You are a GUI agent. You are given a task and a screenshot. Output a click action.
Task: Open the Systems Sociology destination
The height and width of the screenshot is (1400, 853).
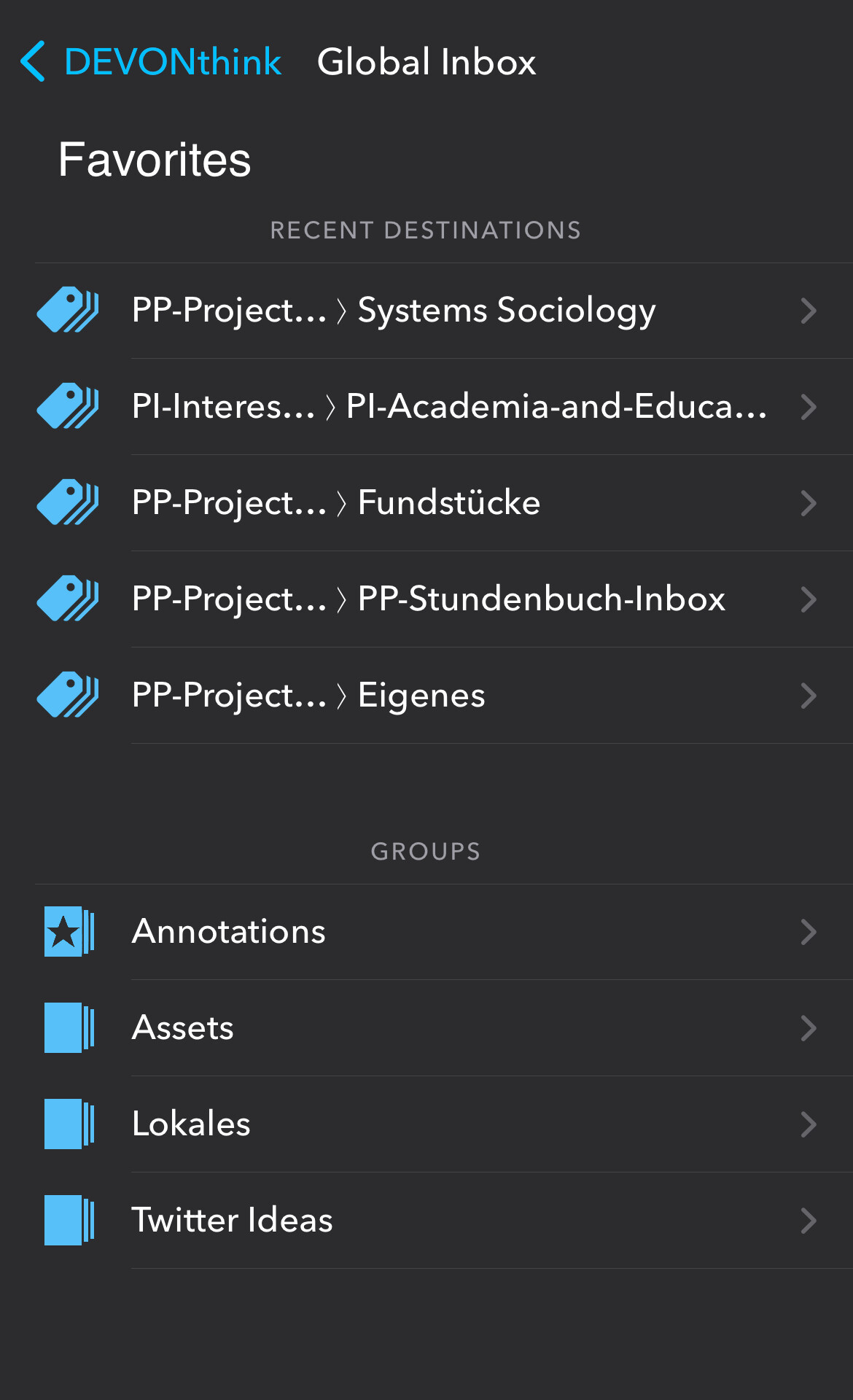point(444,311)
